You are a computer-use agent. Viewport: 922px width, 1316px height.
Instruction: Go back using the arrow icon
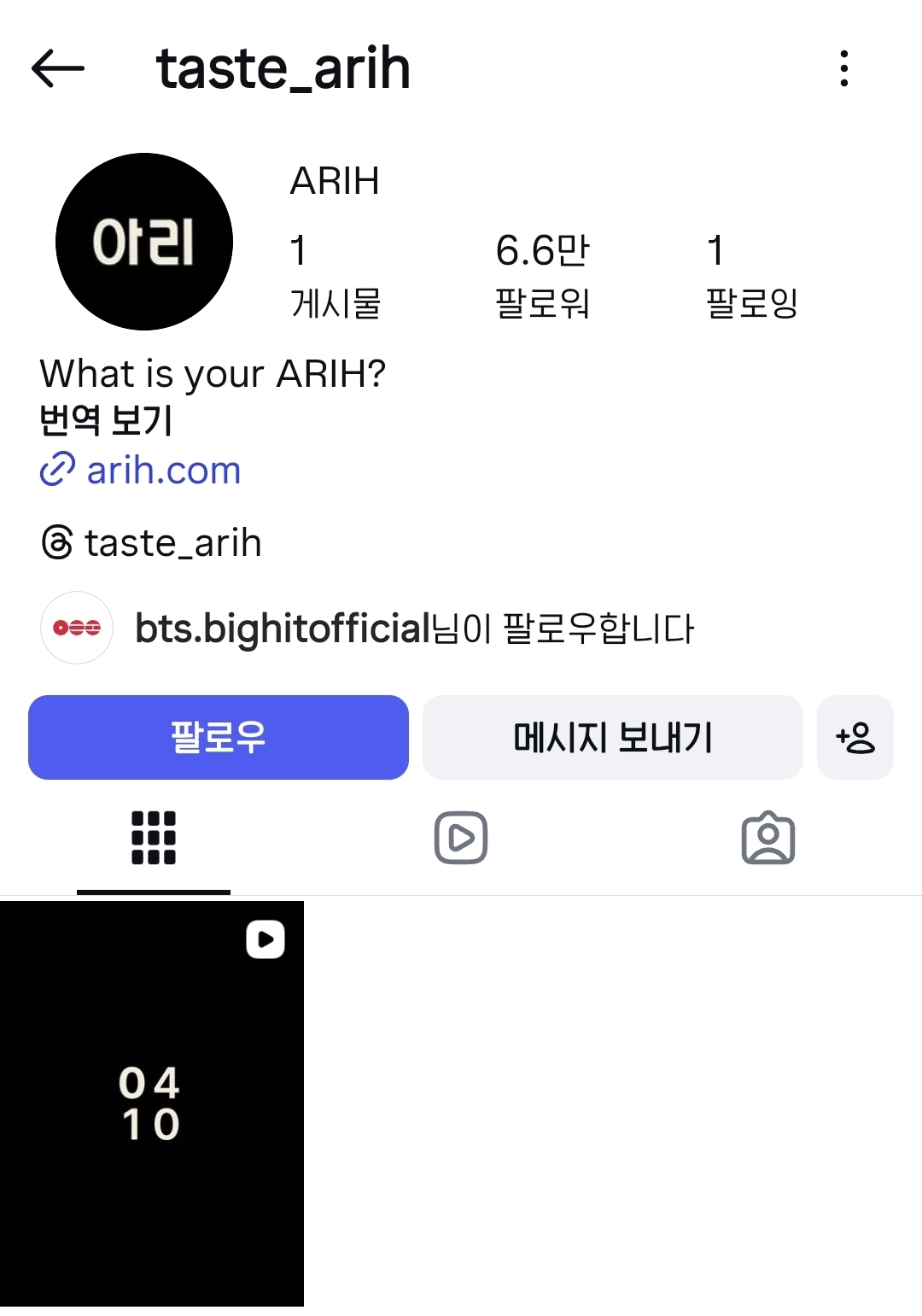pos(58,68)
